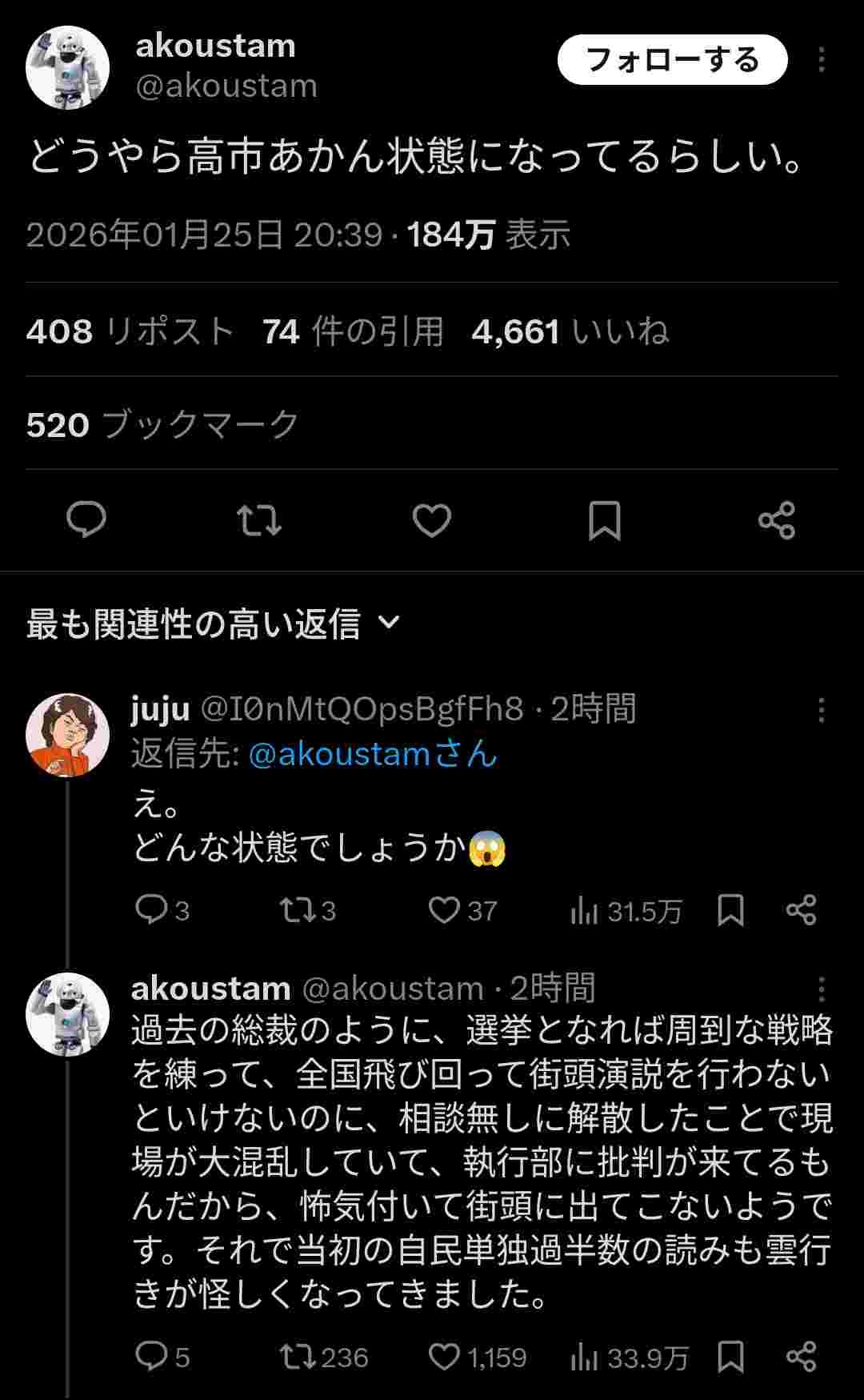The height and width of the screenshot is (1400, 864).
Task: Share akoustam's main post
Action: point(776,520)
